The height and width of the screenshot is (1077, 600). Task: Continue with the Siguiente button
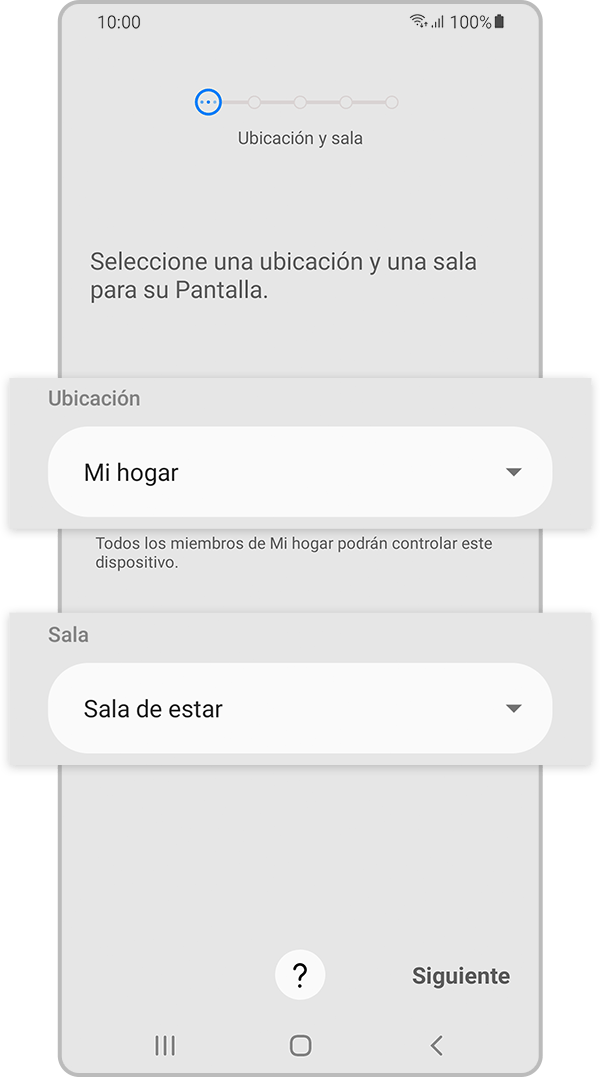pyautogui.click(x=460, y=976)
